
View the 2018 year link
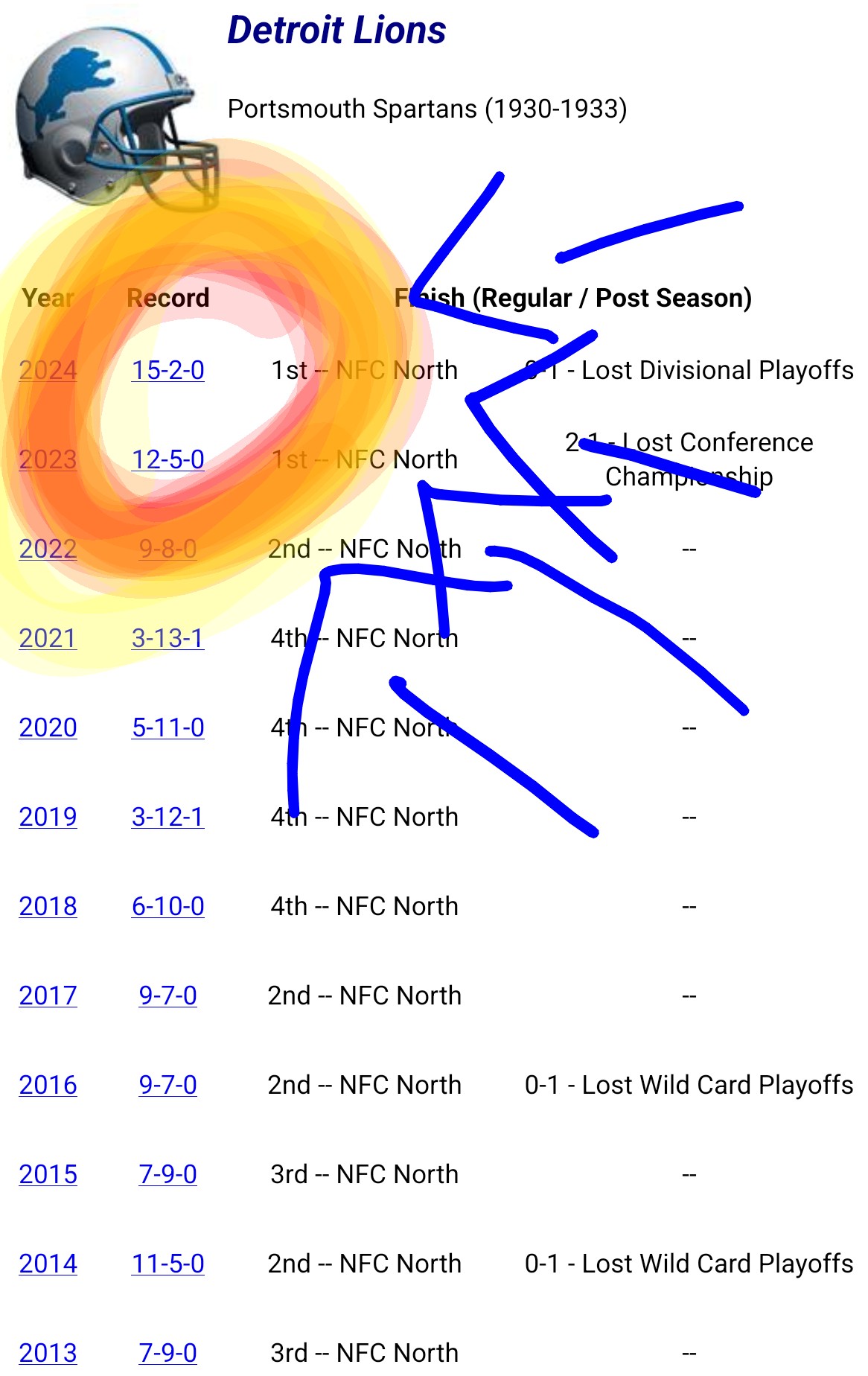point(48,906)
